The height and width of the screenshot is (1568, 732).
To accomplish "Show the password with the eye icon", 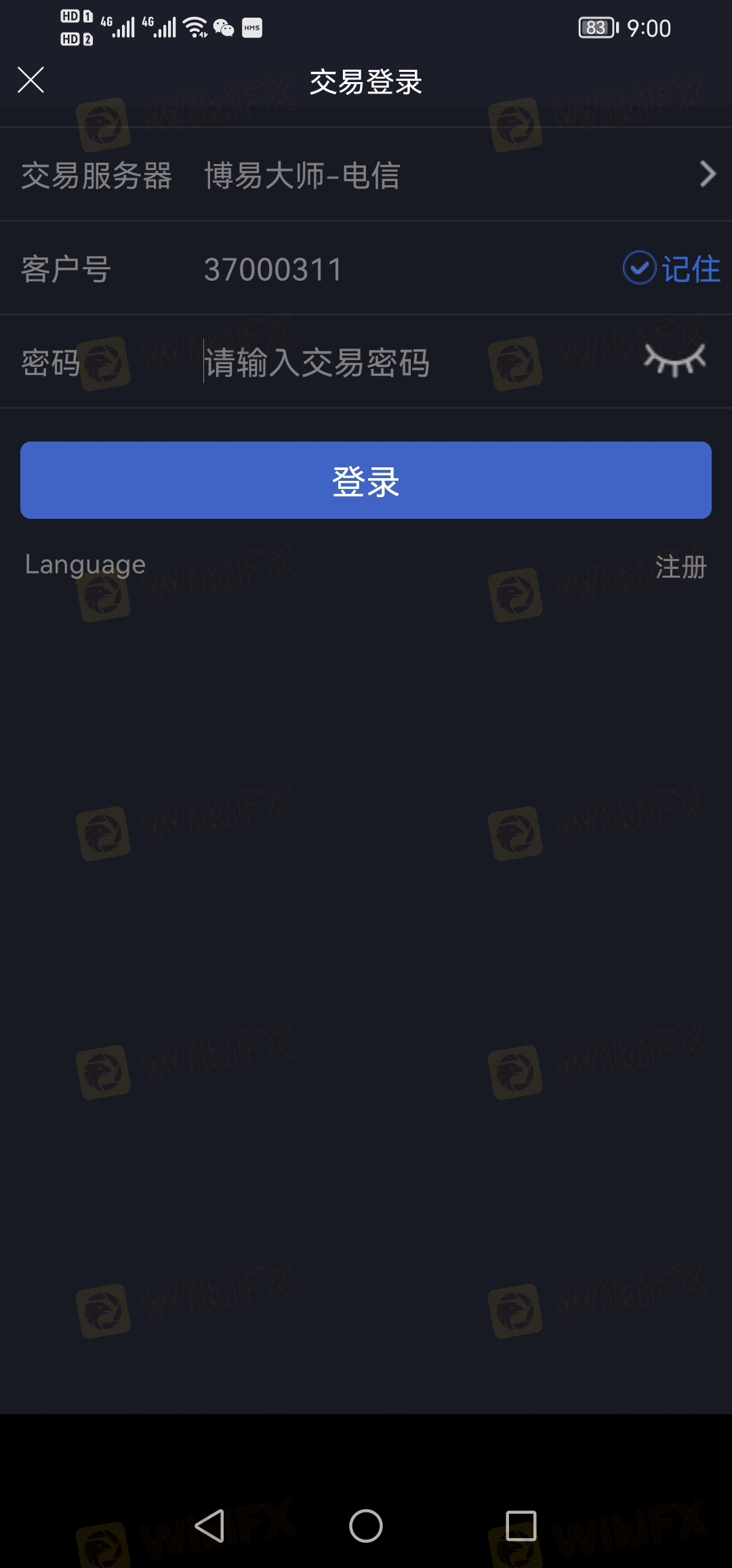I will (x=674, y=360).
